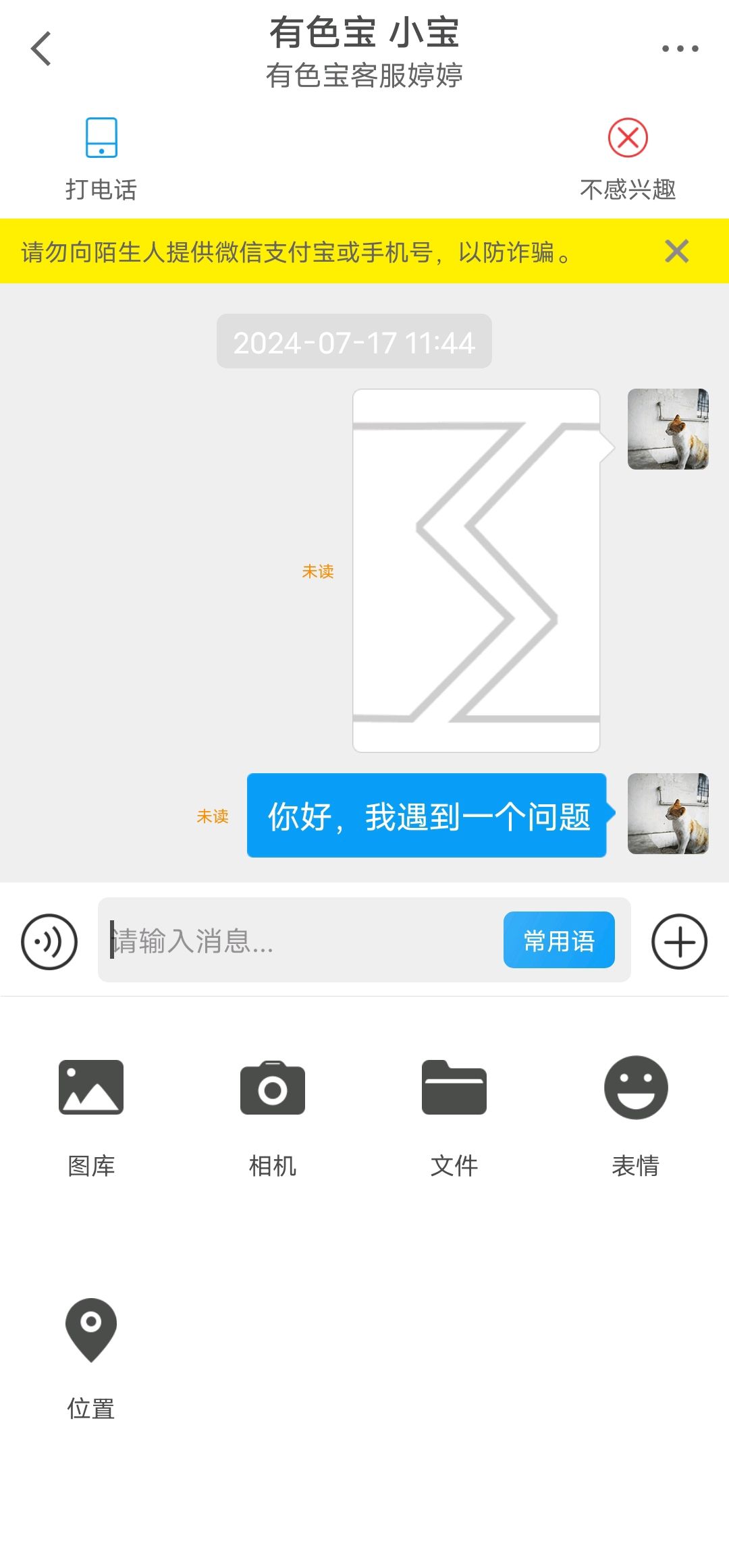Open the sent image message
Viewport: 729px width, 1568px height.
(x=477, y=571)
